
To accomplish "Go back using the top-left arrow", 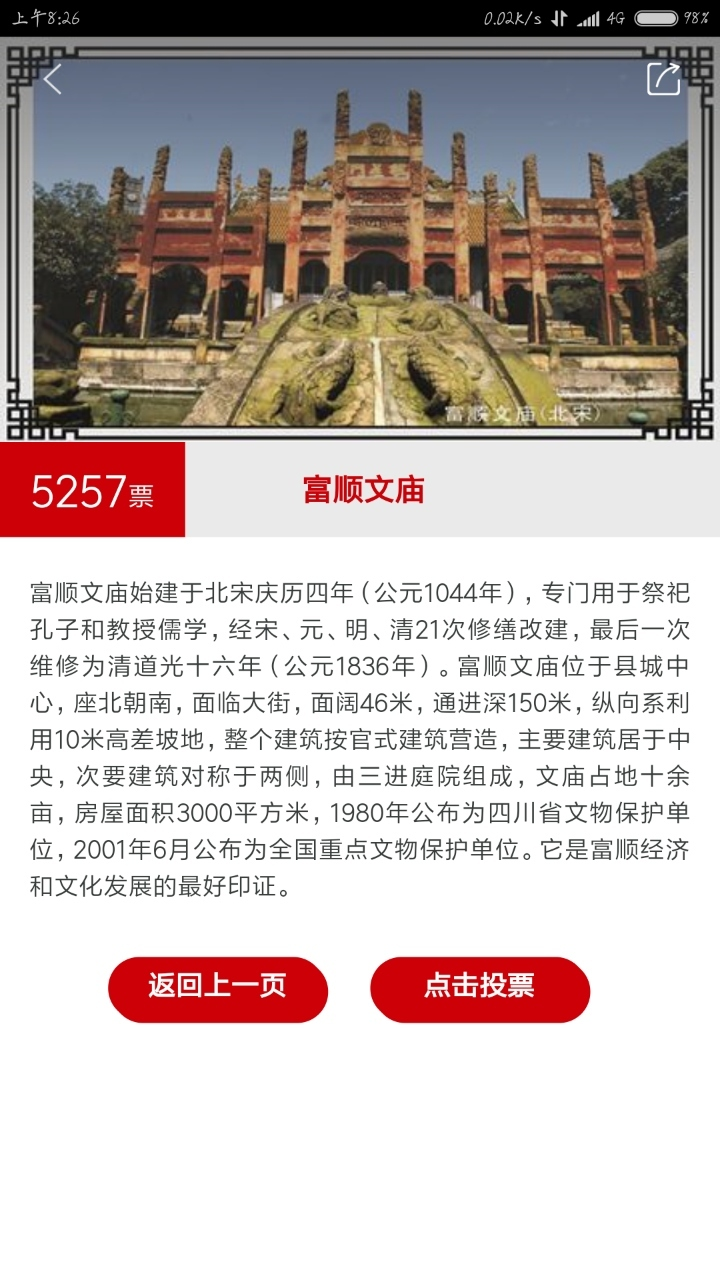I will tap(53, 79).
